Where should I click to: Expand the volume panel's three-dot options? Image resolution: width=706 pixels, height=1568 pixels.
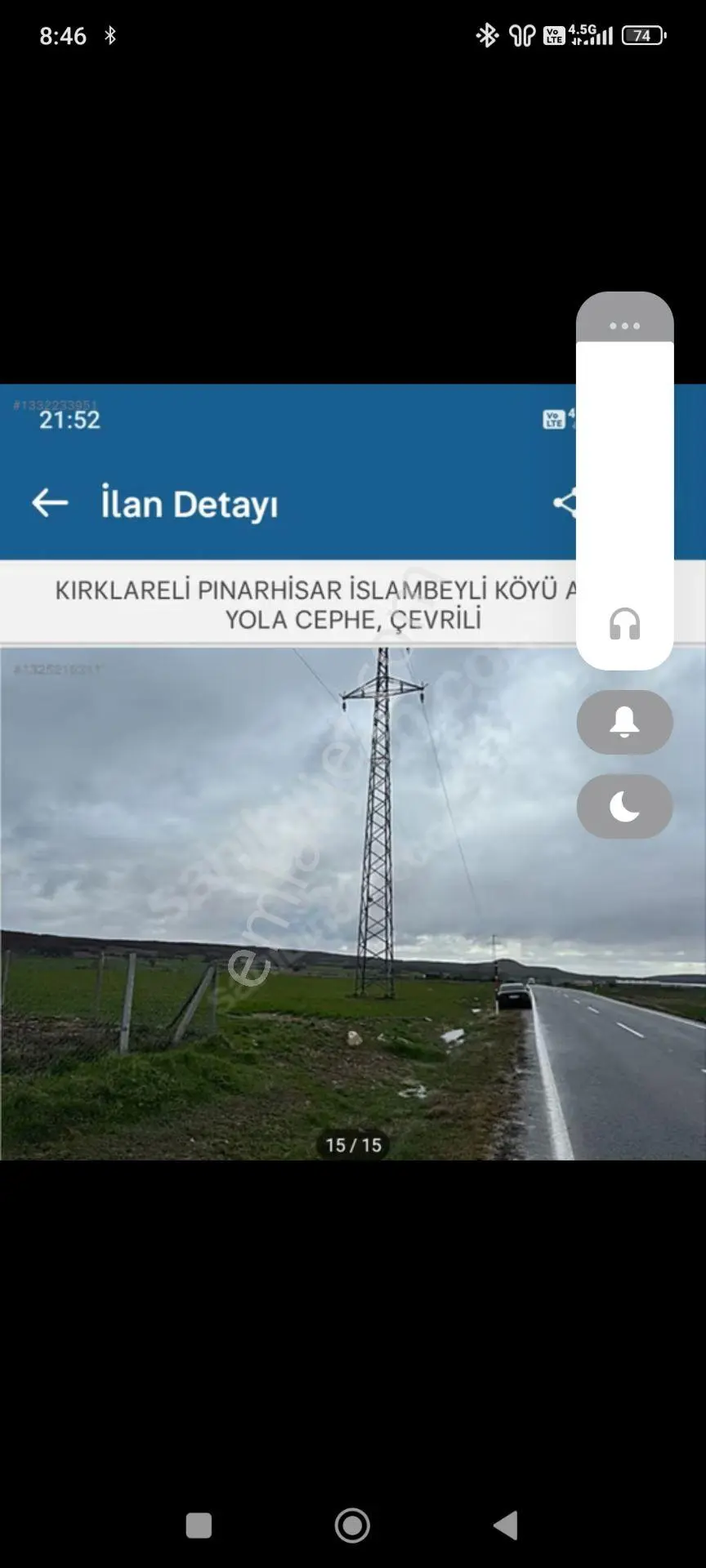(x=624, y=325)
